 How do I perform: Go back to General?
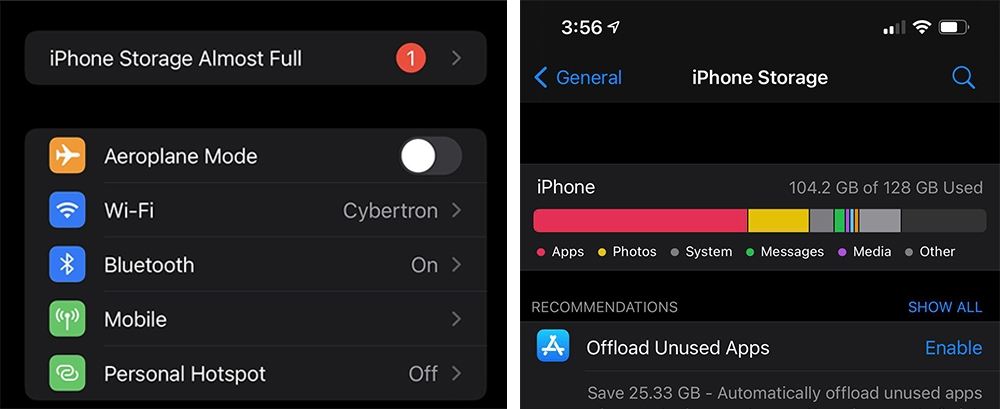[x=578, y=78]
